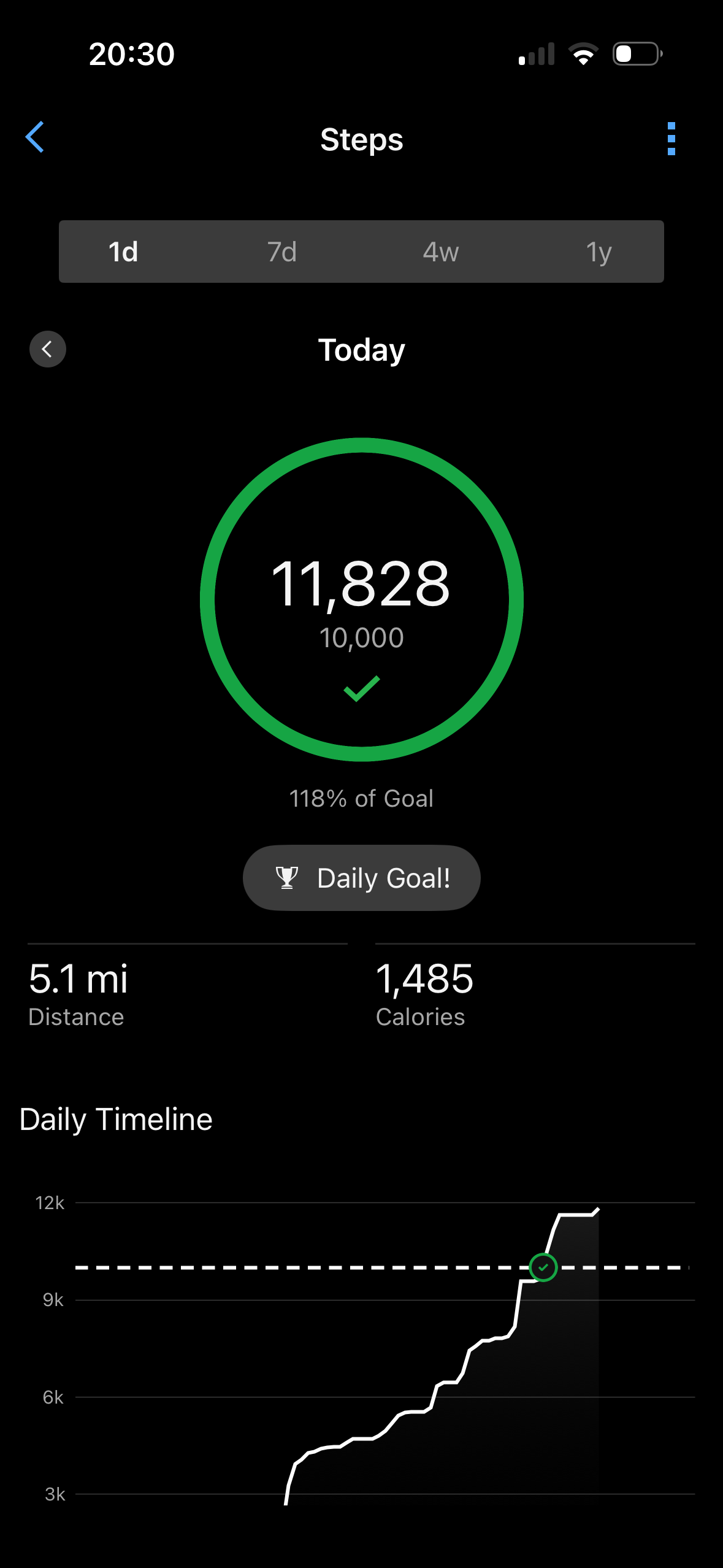Open the three-dot overflow menu

click(671, 139)
